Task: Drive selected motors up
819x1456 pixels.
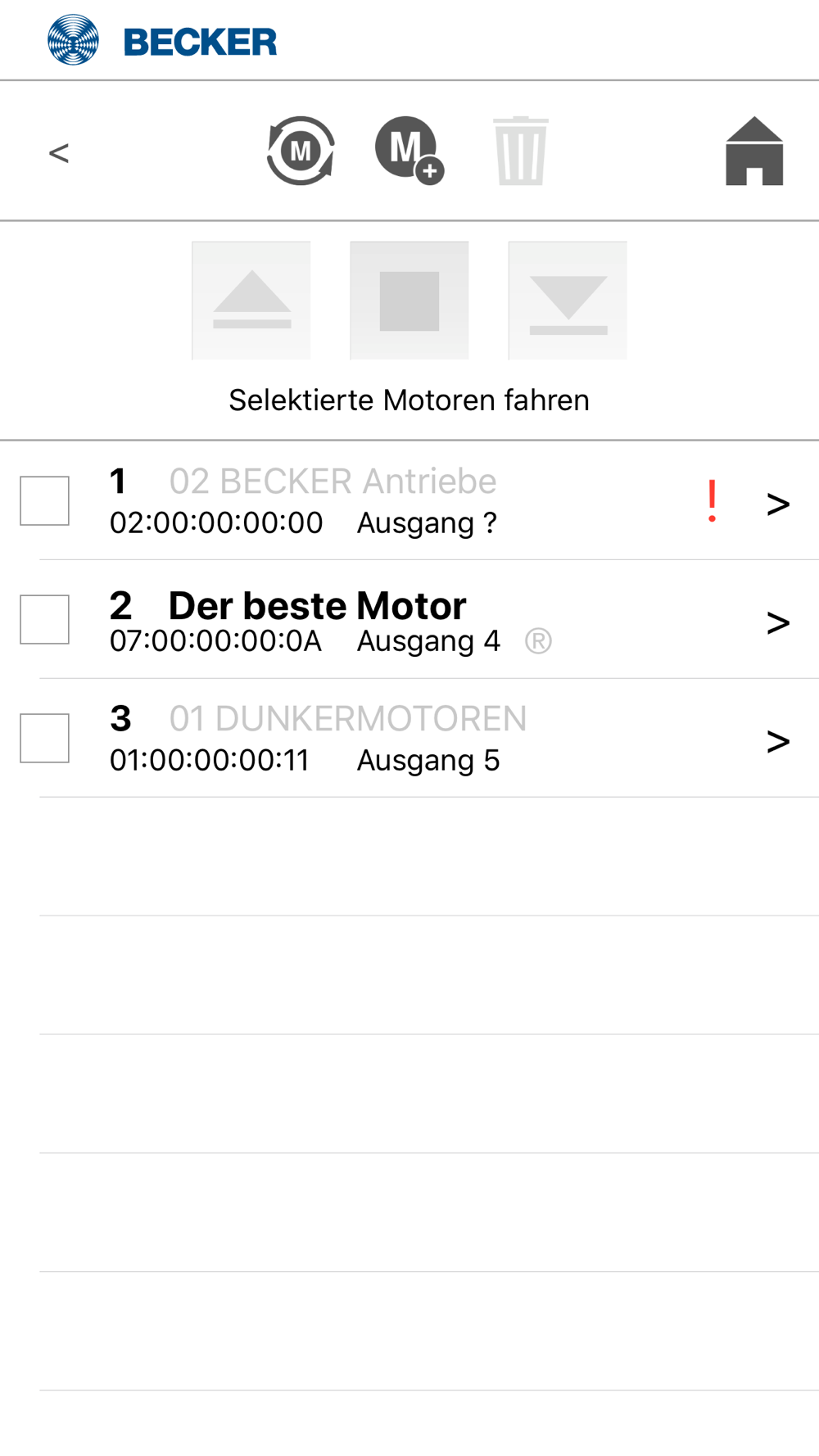Action: point(251,301)
